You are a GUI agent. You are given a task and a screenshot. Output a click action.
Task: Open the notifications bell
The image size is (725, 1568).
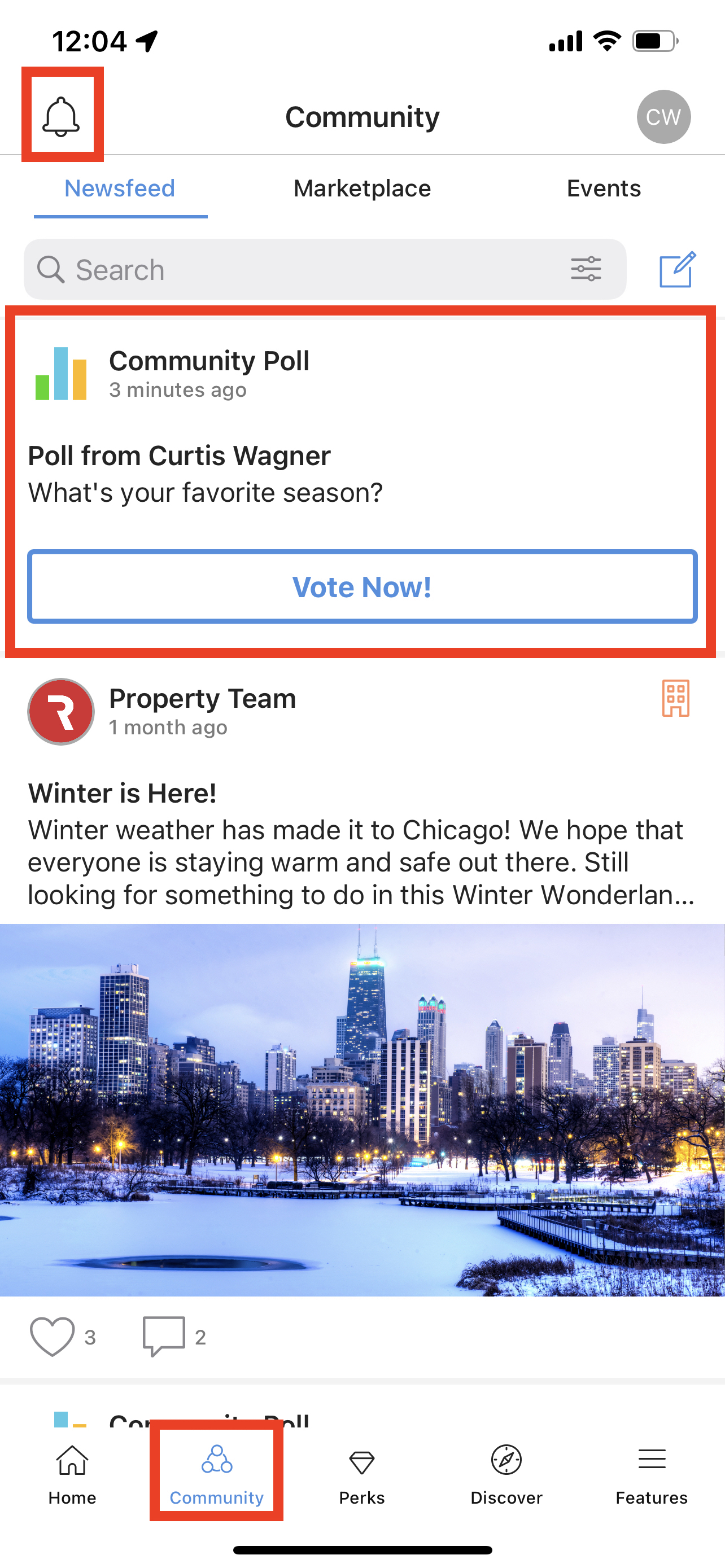(61, 116)
